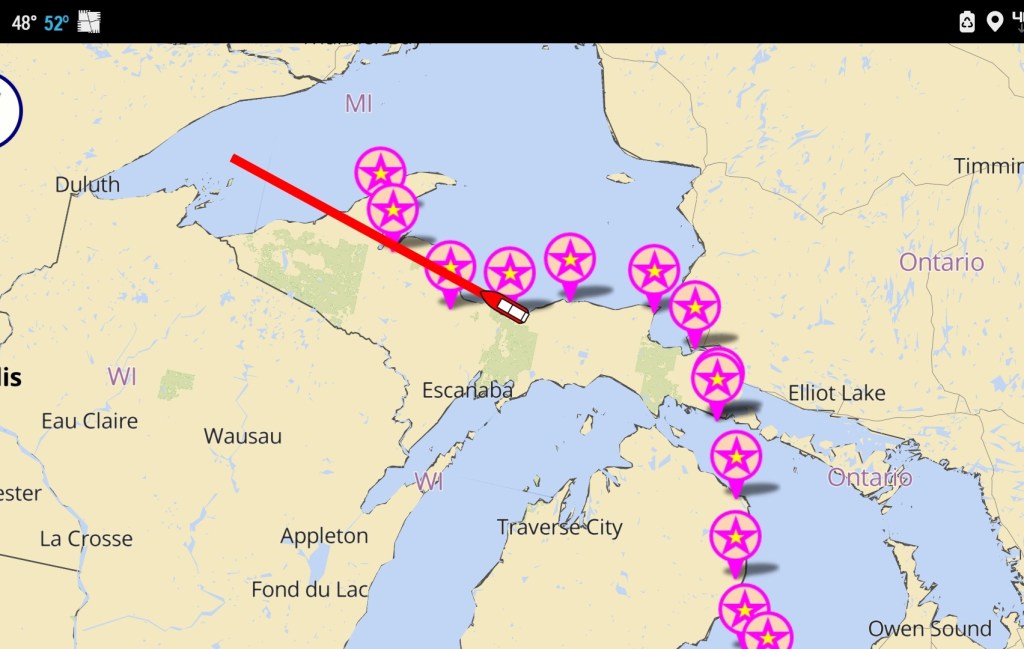The height and width of the screenshot is (649, 1024).
Task: Open the northernmost star waypoint below the MI label
Action: (x=381, y=172)
